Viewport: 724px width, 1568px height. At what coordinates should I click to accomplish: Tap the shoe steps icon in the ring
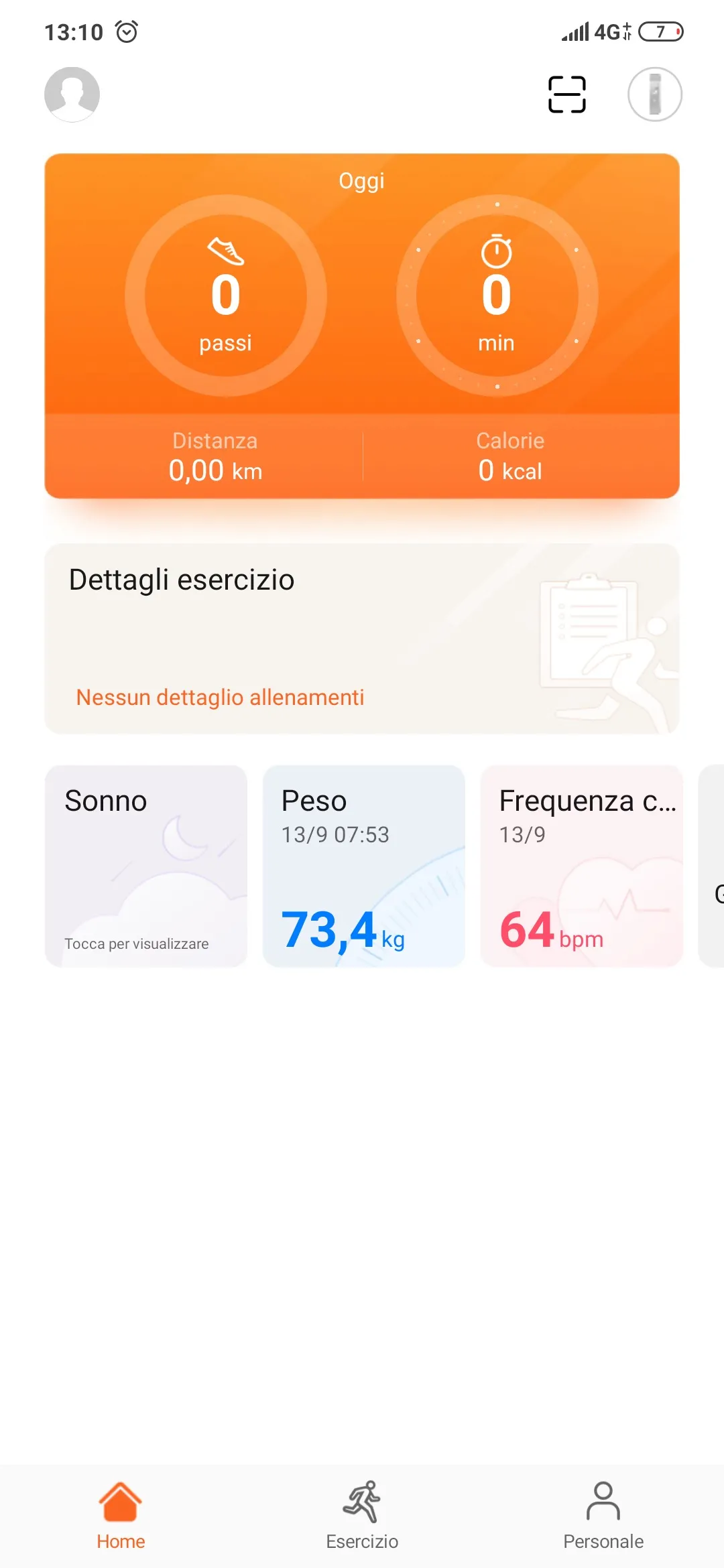tap(225, 251)
